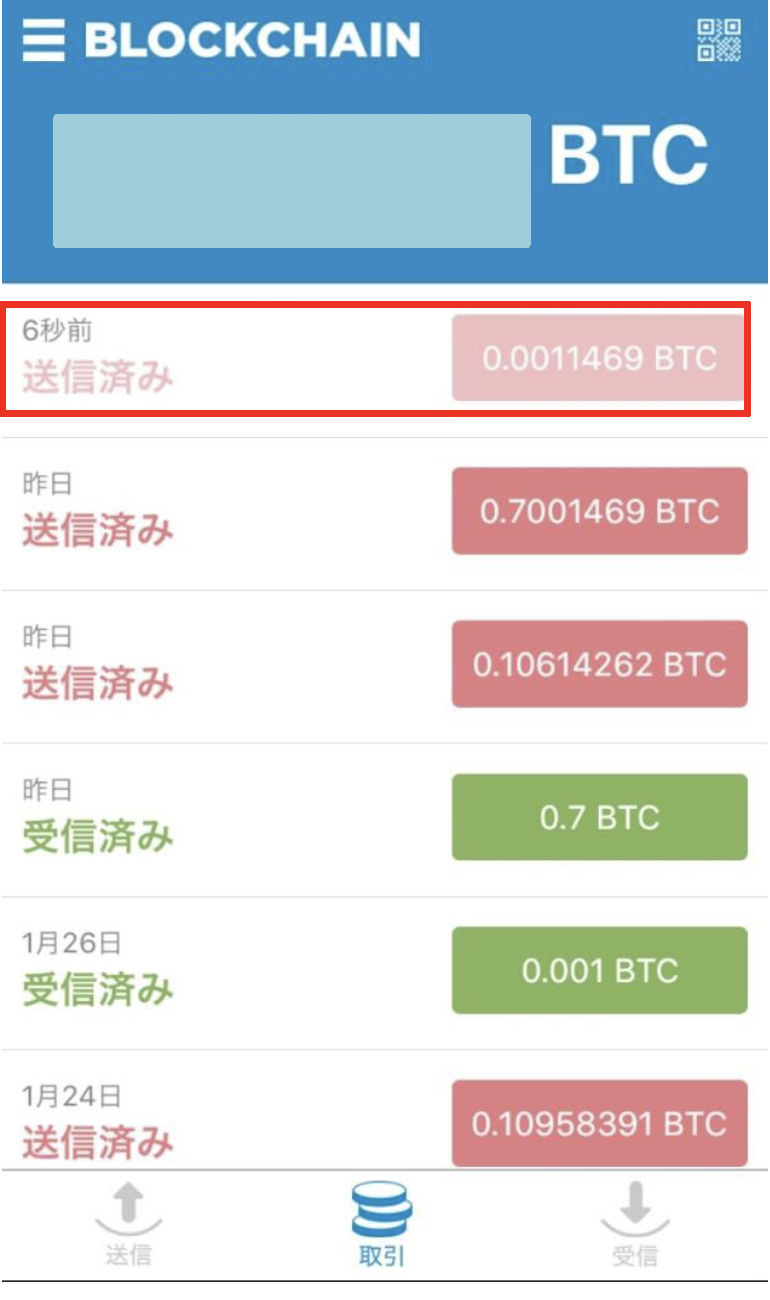Open the hamburger drawer menu
The height and width of the screenshot is (1300, 770).
pos(43,41)
